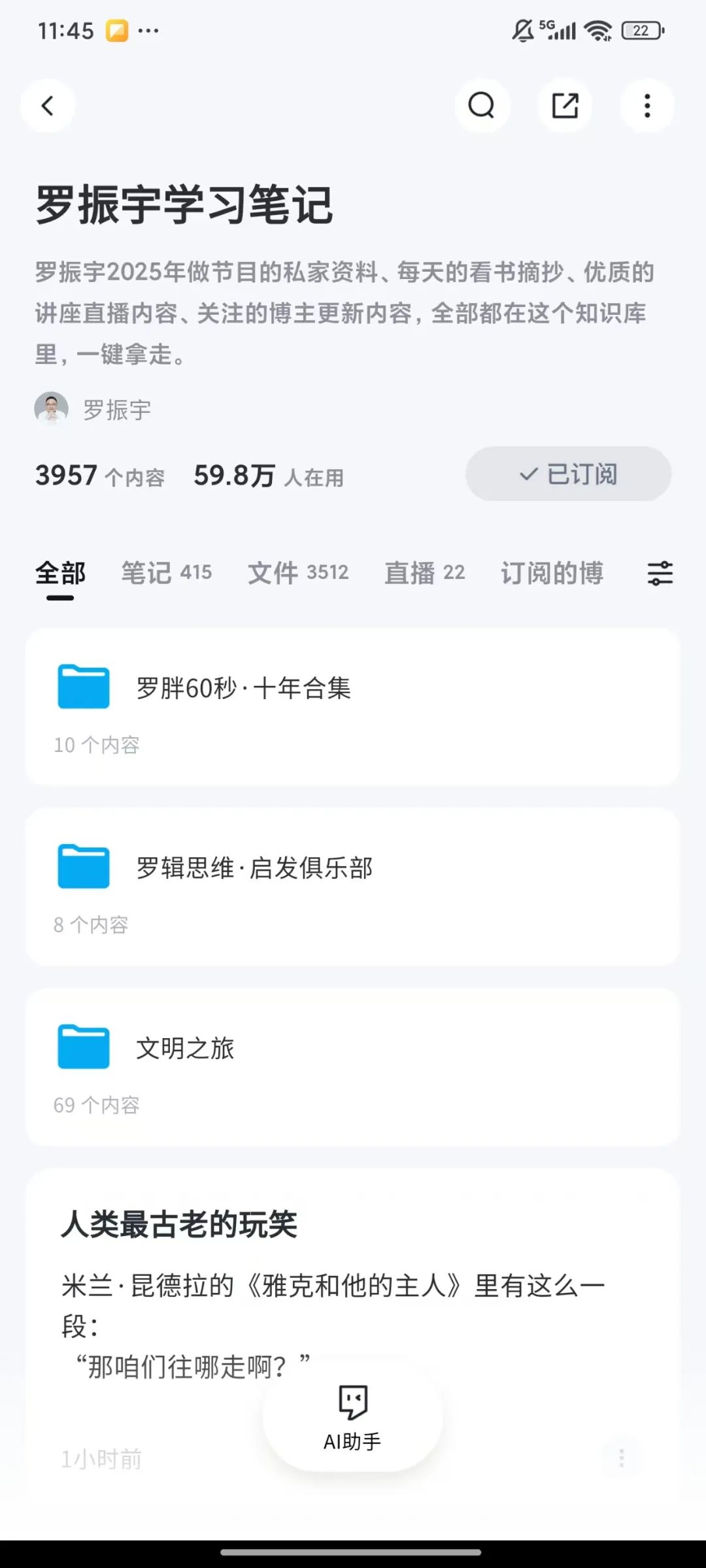Open more options for 人类最古老的玩笑 note

click(x=621, y=1458)
